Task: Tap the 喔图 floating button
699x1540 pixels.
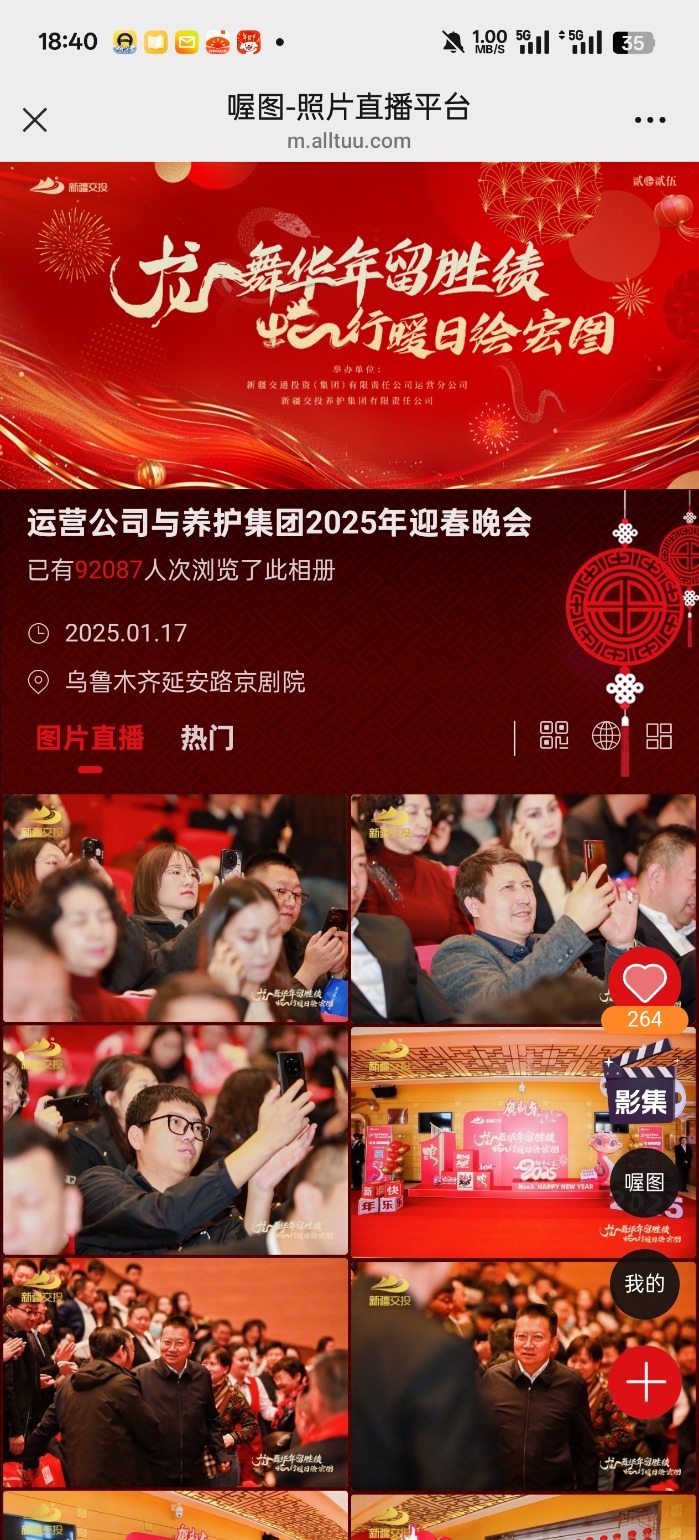Action: click(644, 1182)
